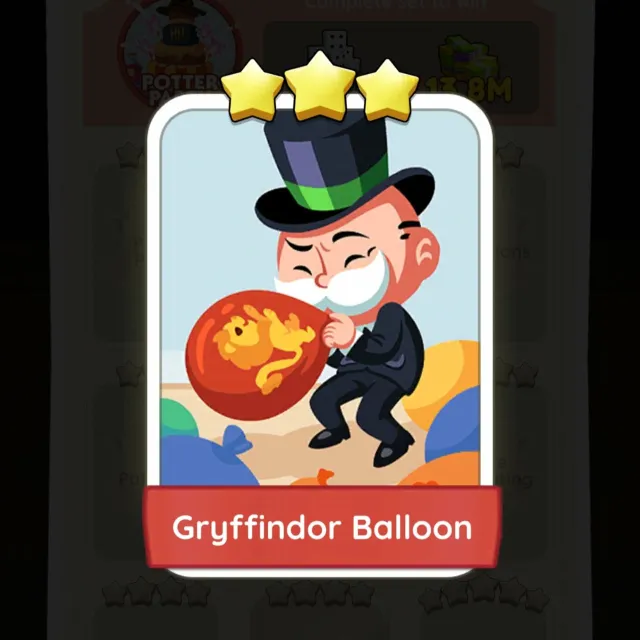This screenshot has height=640, width=640.
Task: Tap the Gryffindor Balloon sticker card
Action: coord(322,330)
